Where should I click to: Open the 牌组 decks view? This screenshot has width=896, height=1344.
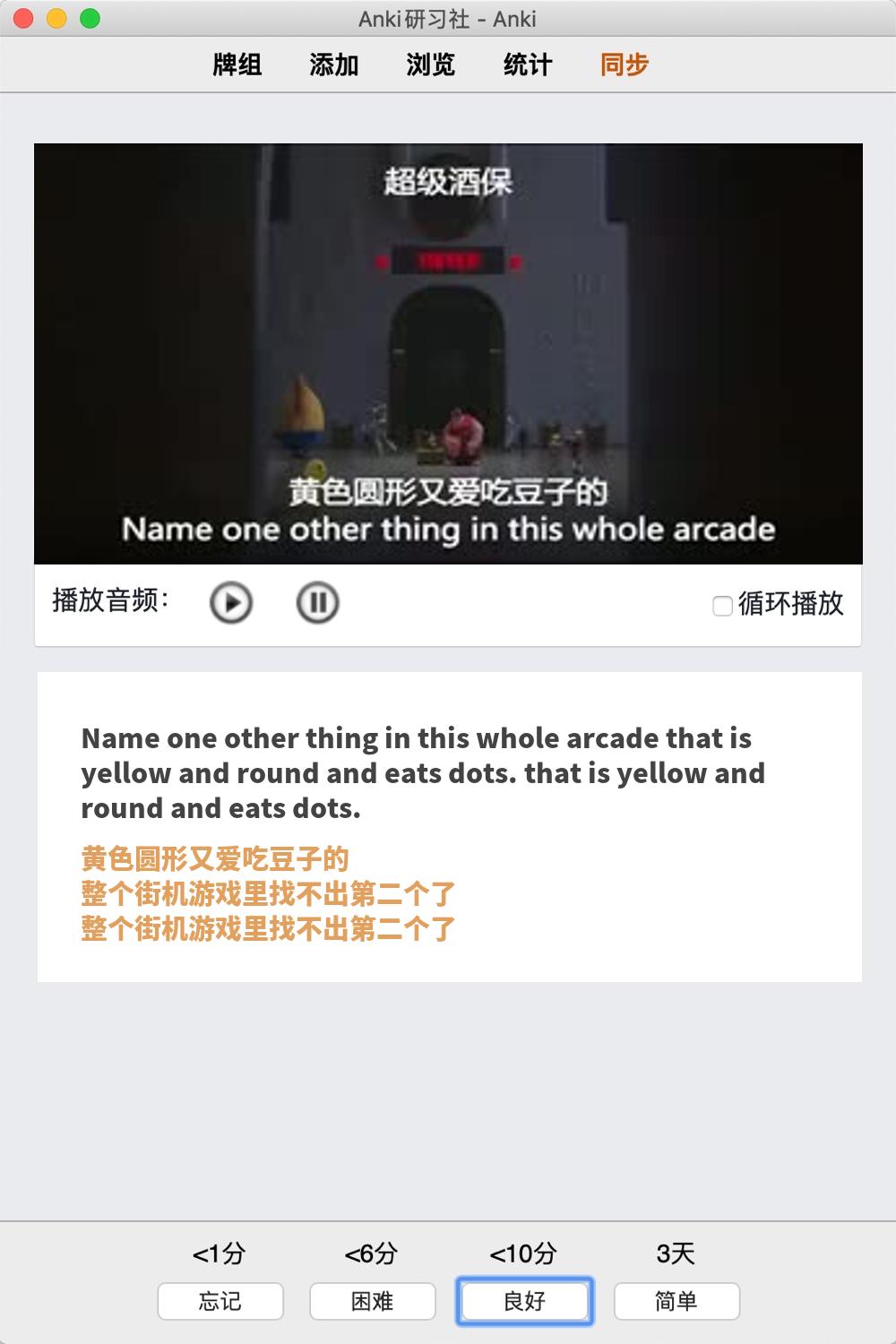pyautogui.click(x=237, y=65)
